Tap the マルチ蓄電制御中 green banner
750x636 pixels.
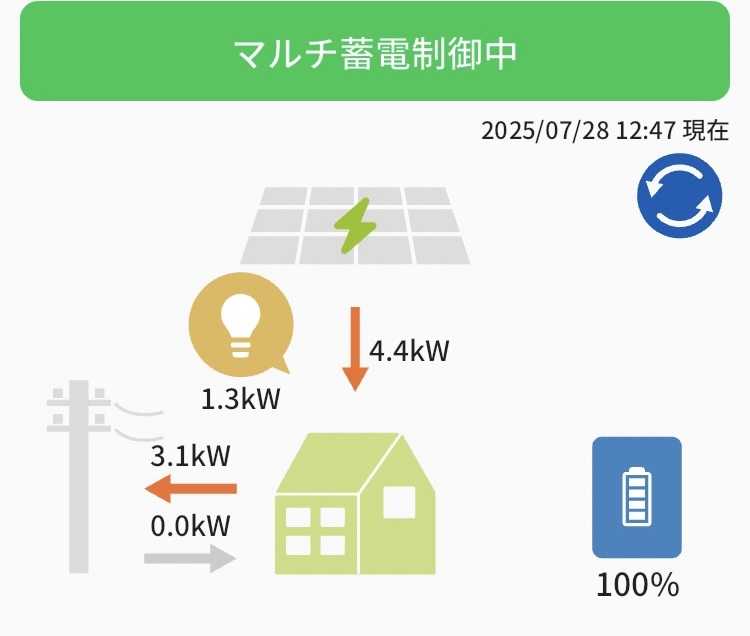tap(375, 51)
